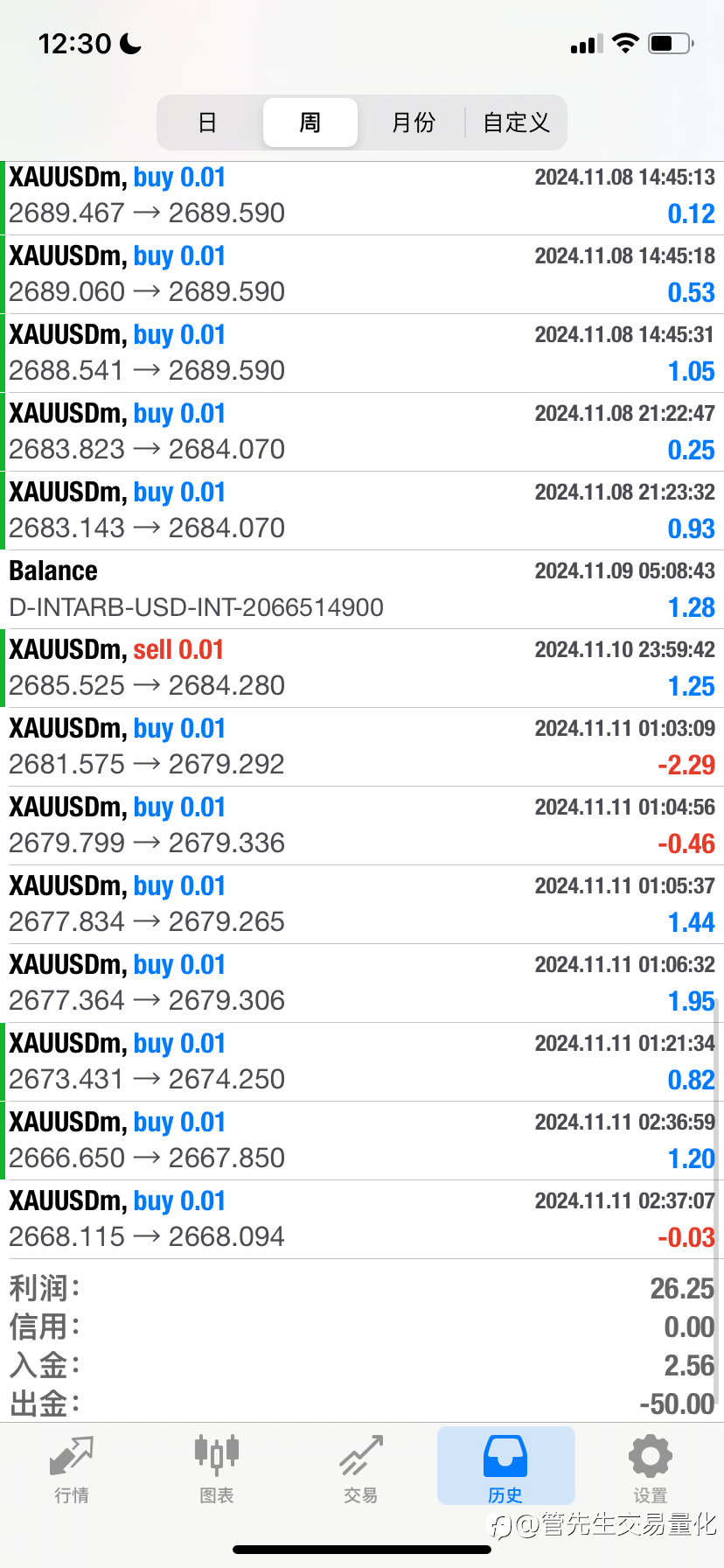Switch to the 月份 period tab

(413, 122)
